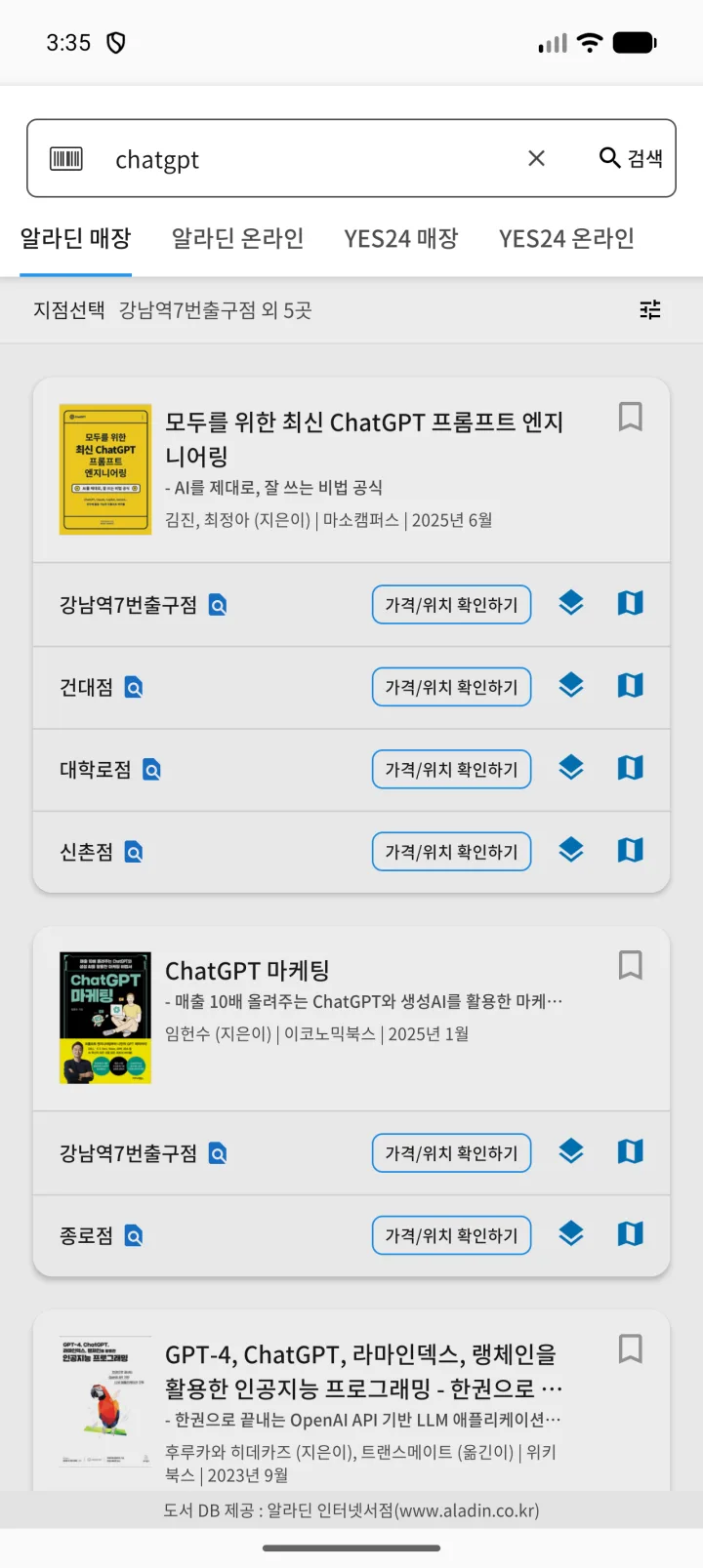The height and width of the screenshot is (1568, 703).
Task: Switch to the YES24 온라인 tab
Action: pos(566,238)
